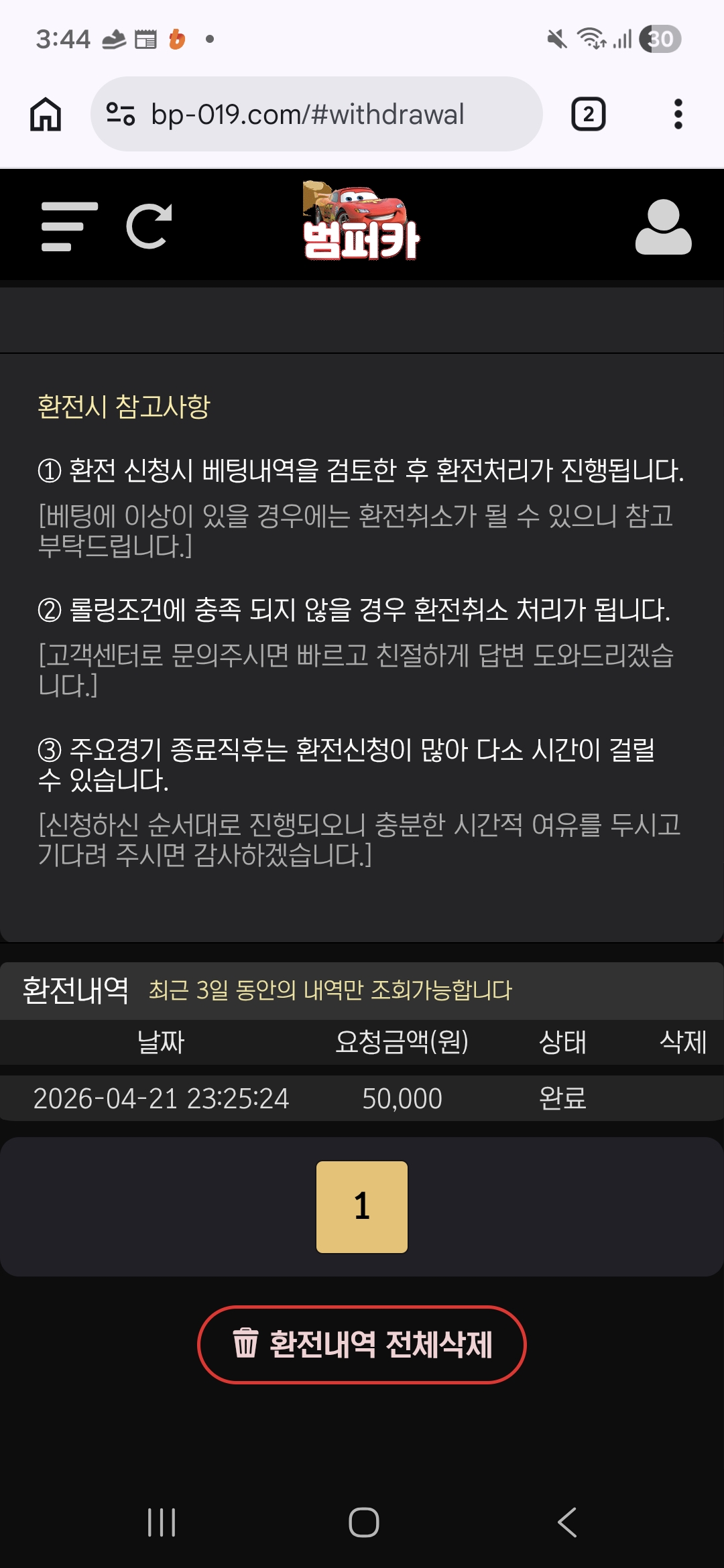Image resolution: width=724 pixels, height=1568 pixels.
Task: Open the hamburger side menu
Action: click(x=69, y=226)
